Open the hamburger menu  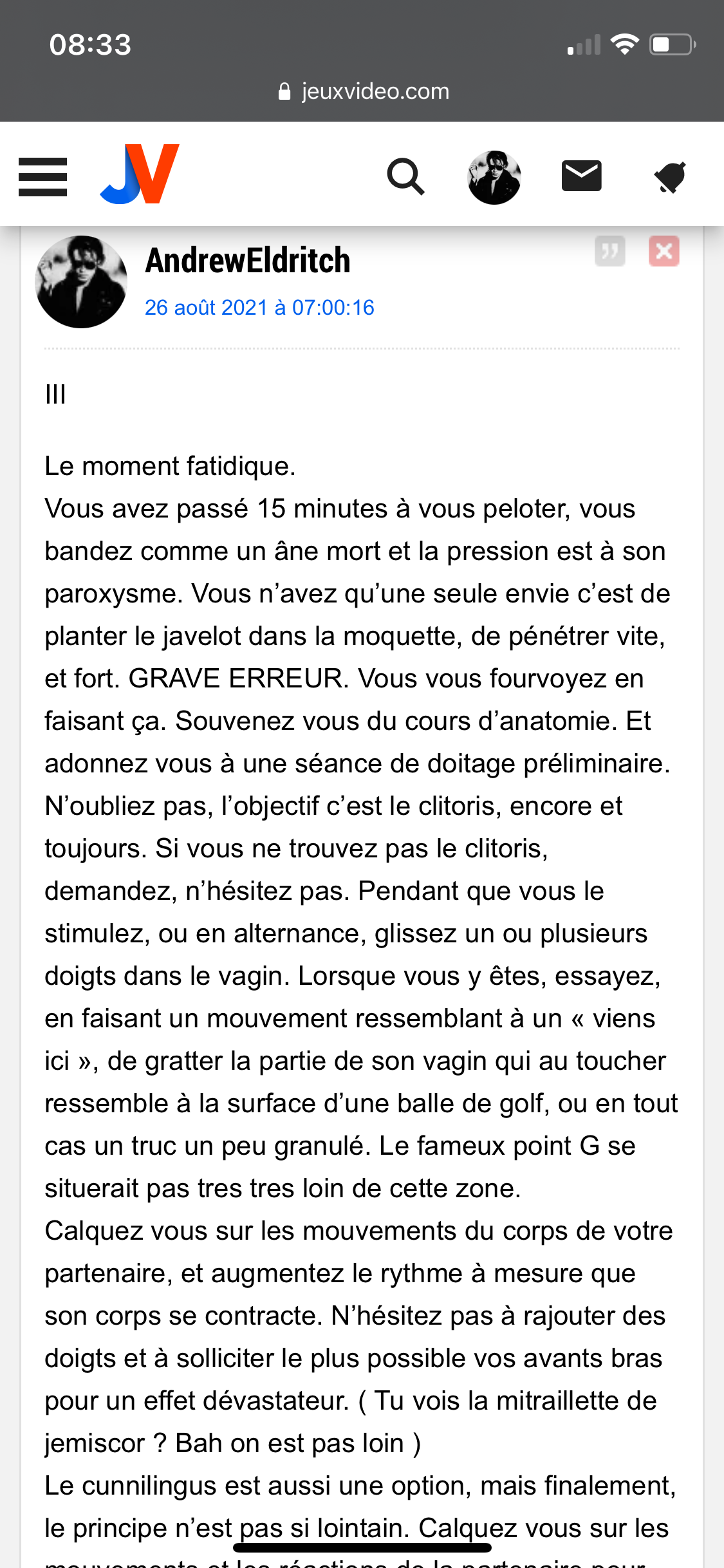coord(42,176)
